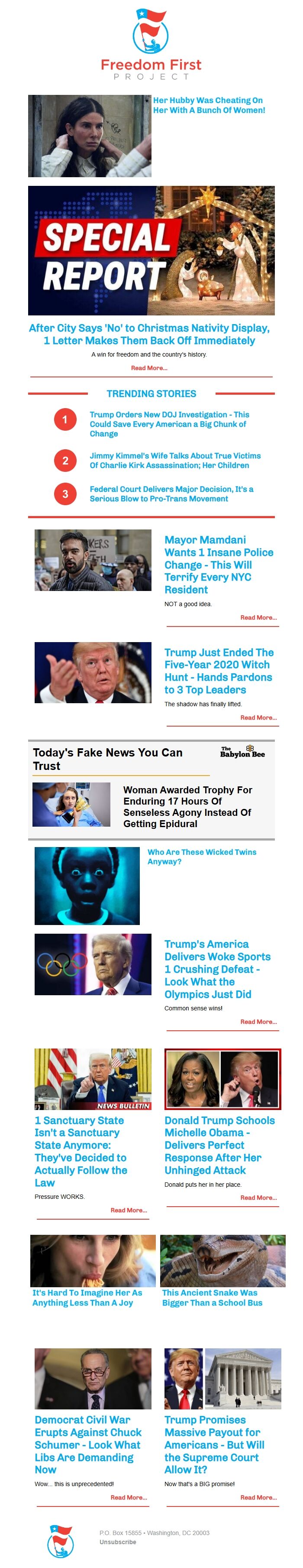Open trending story about Trump DOJ investigation

tap(169, 424)
